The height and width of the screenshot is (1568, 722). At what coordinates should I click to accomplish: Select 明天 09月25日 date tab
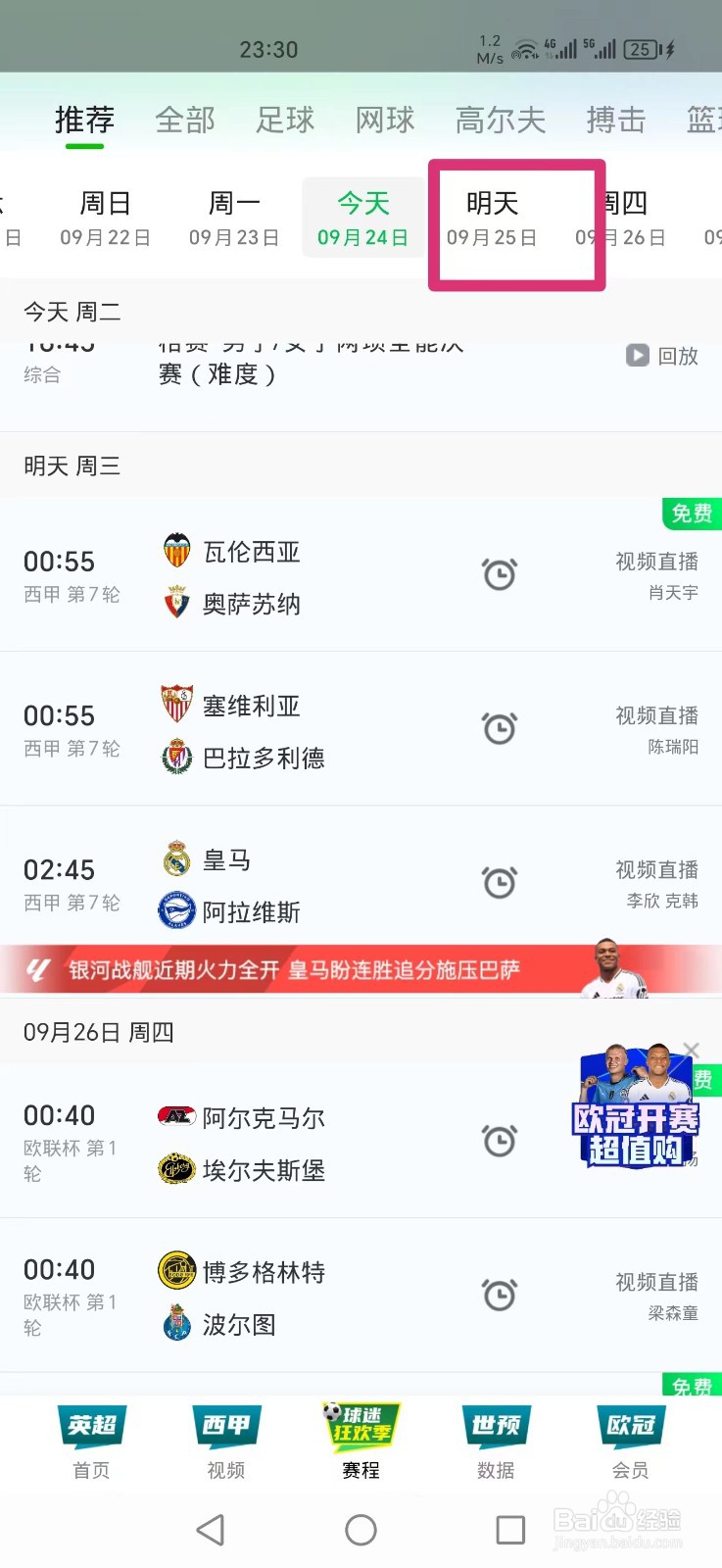(492, 218)
